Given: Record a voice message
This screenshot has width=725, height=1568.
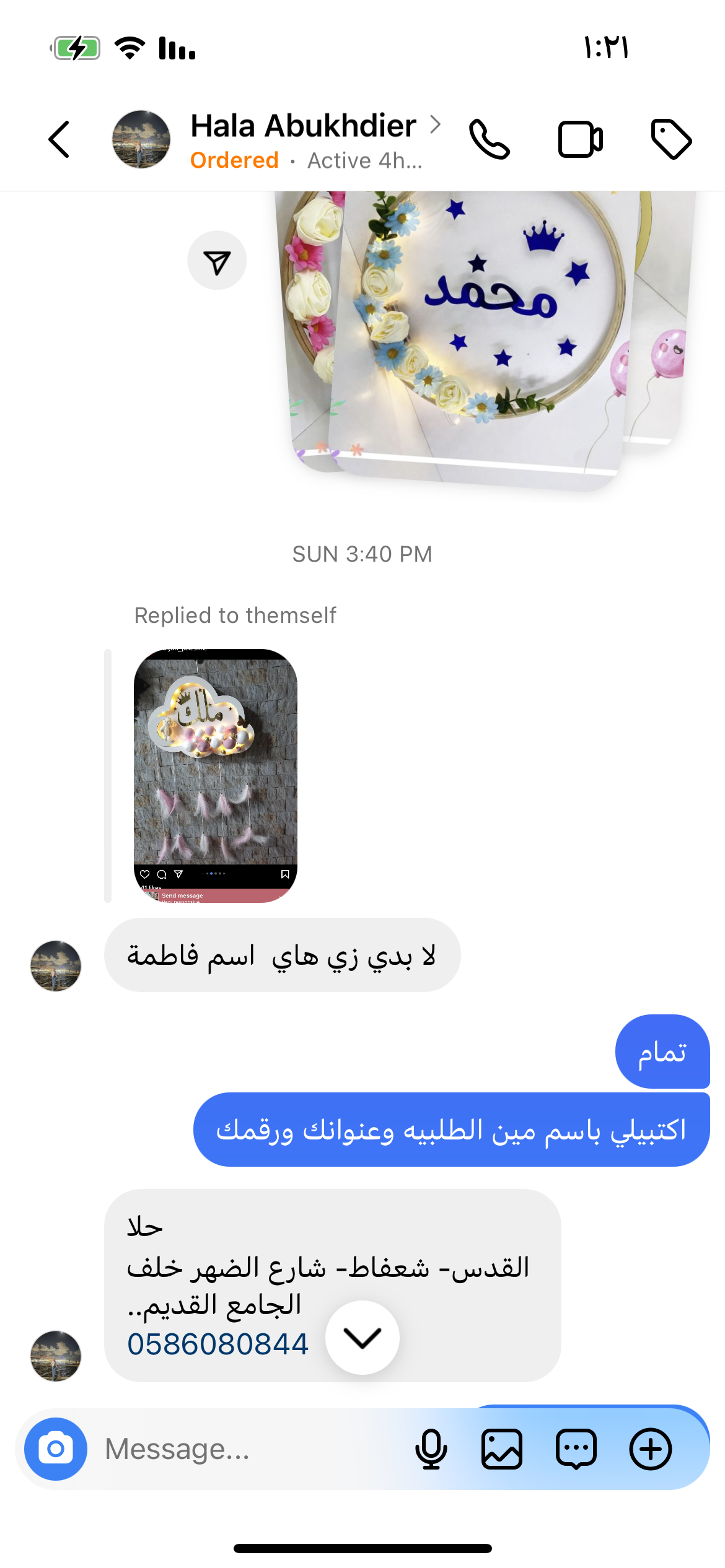Looking at the screenshot, I should [431, 1449].
